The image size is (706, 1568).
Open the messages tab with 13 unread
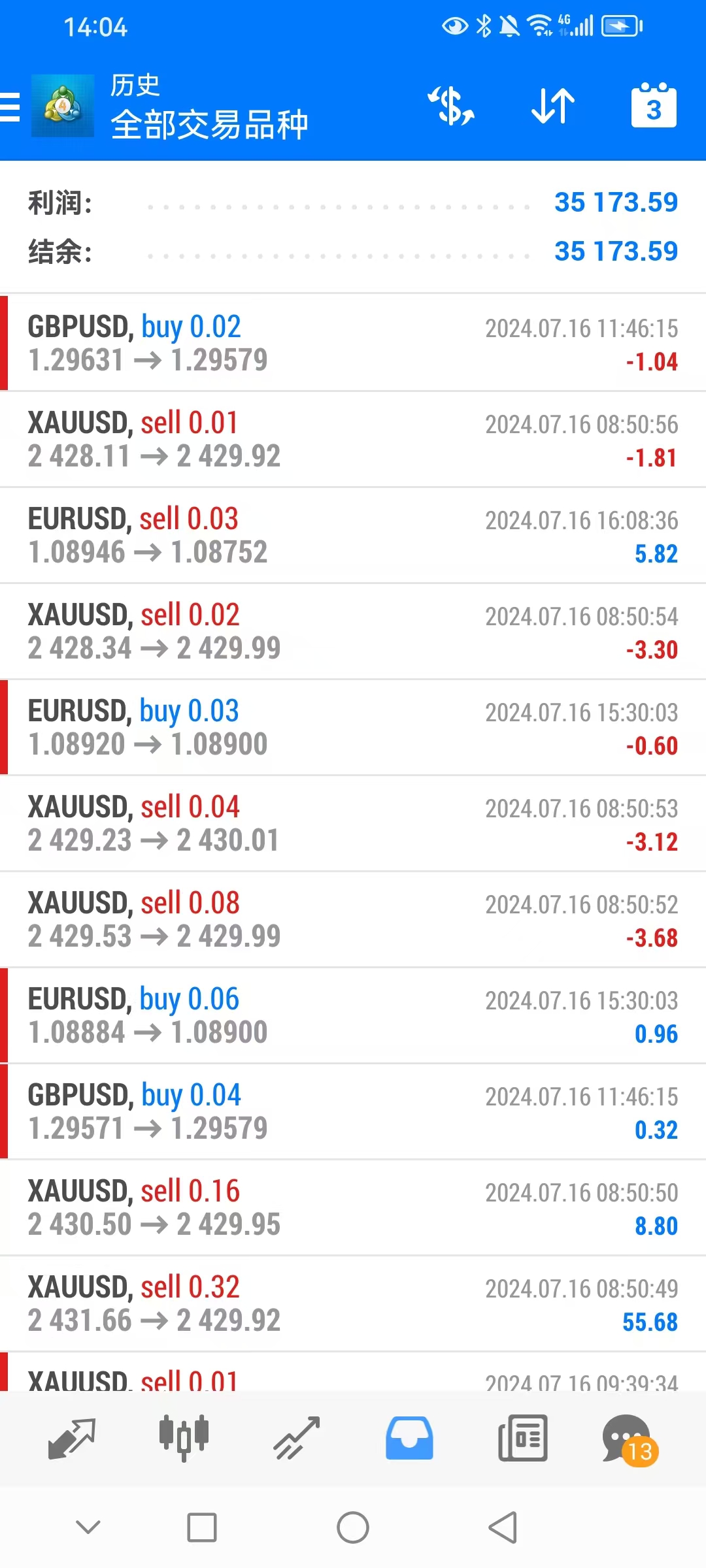point(628,1438)
